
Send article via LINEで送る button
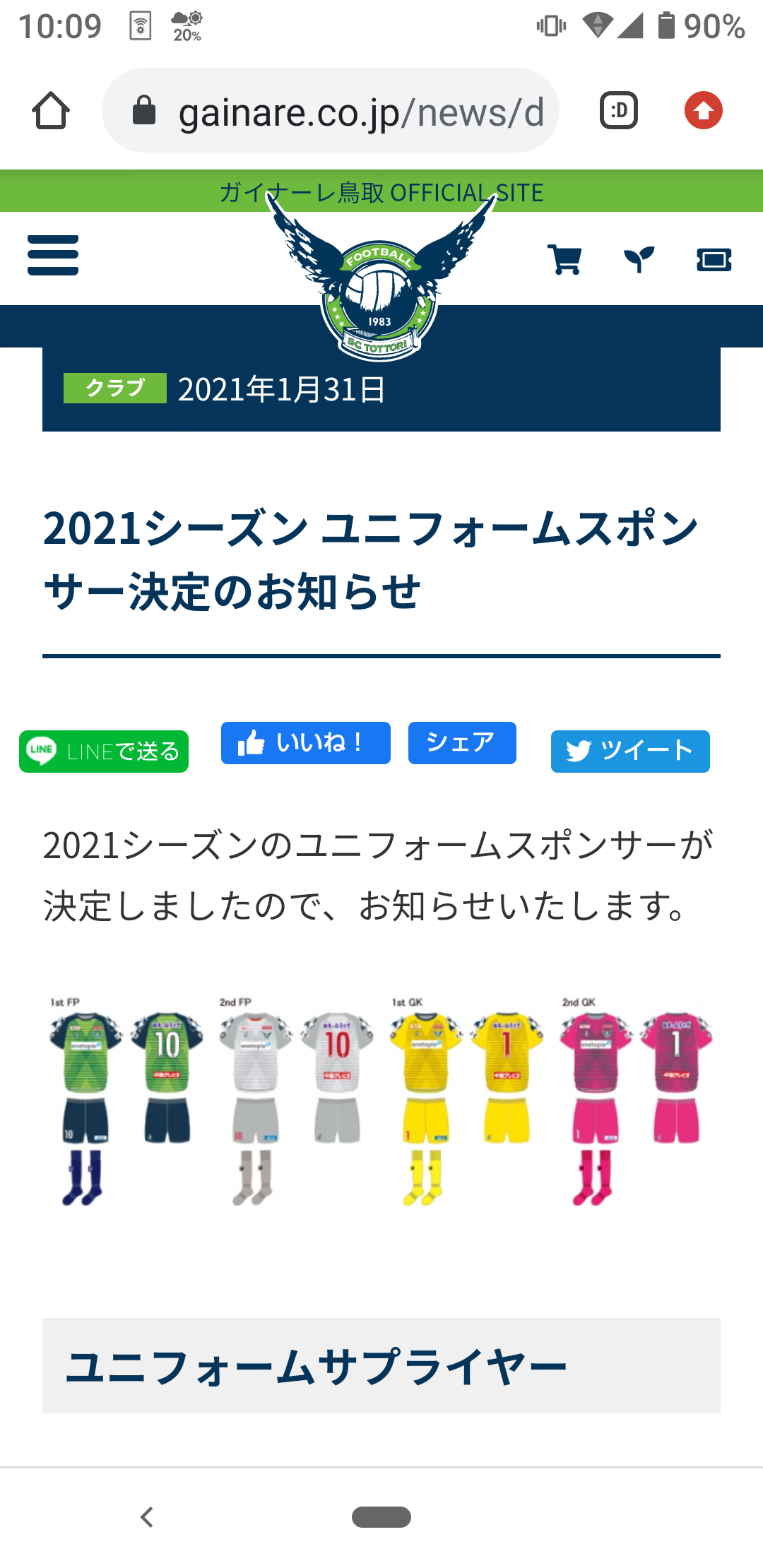[104, 752]
